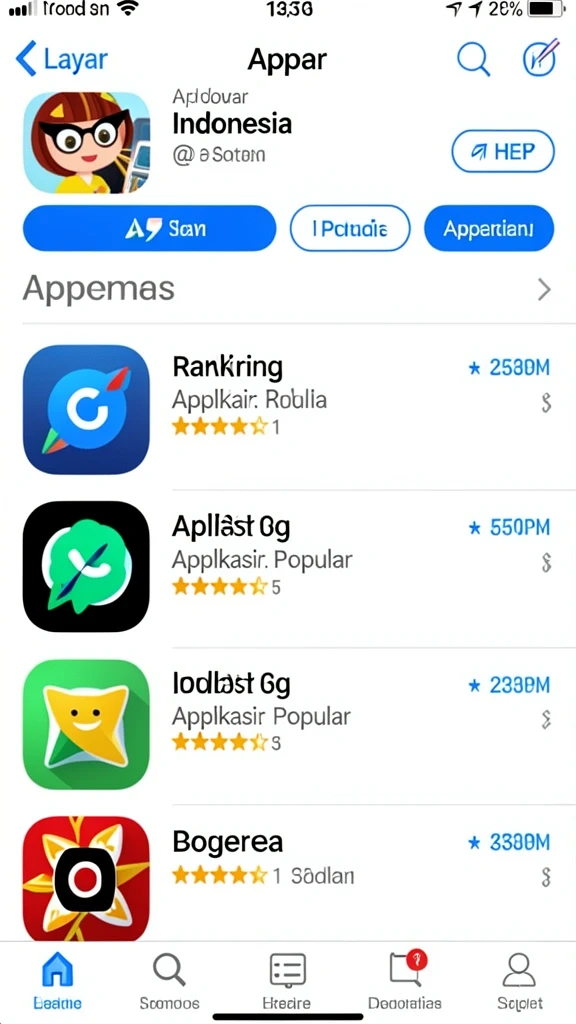Viewport: 576px width, 1024px height.
Task: Tap the Appertiani button
Action: 489,229
